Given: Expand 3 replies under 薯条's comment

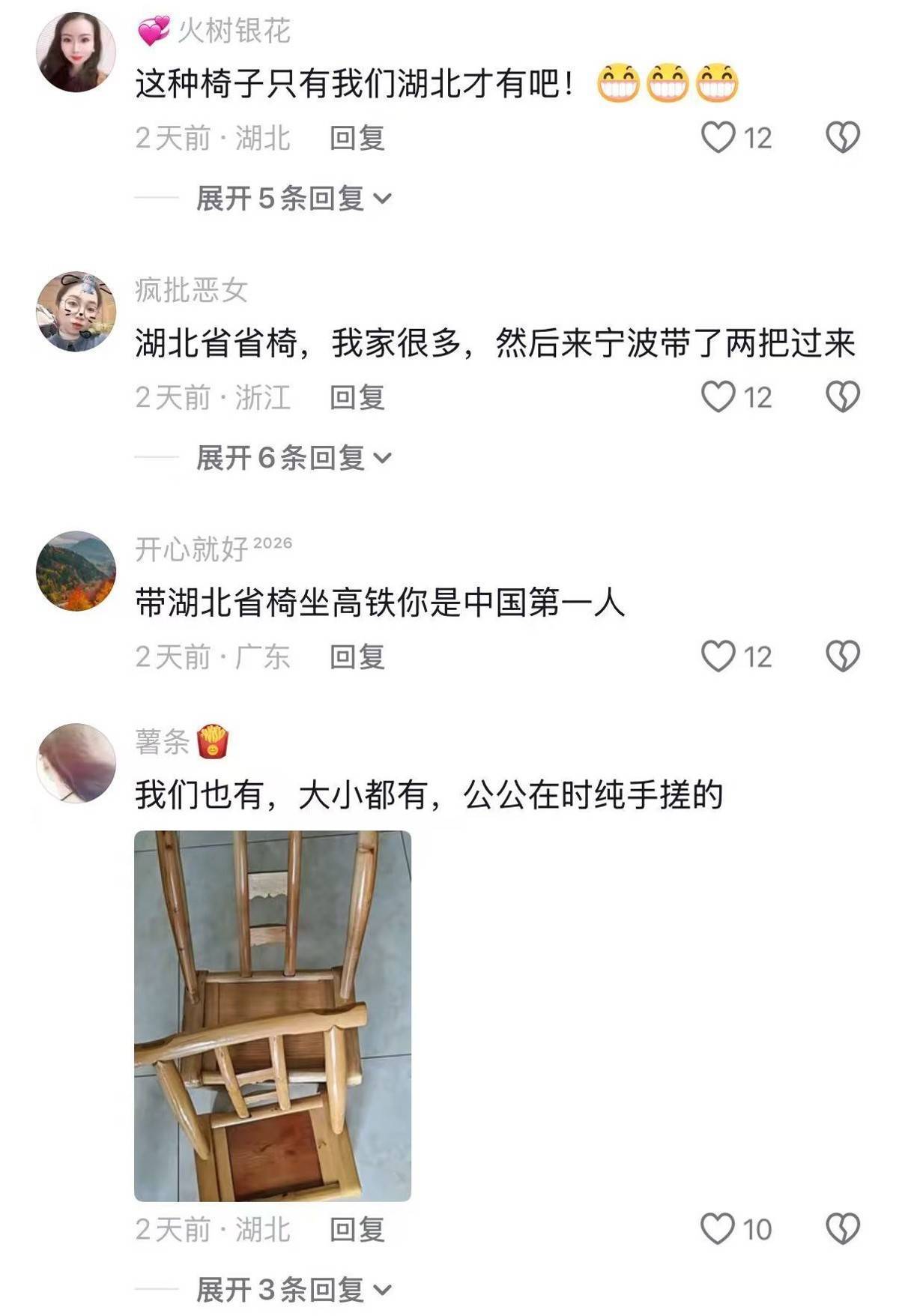Looking at the screenshot, I should point(294,1290).
